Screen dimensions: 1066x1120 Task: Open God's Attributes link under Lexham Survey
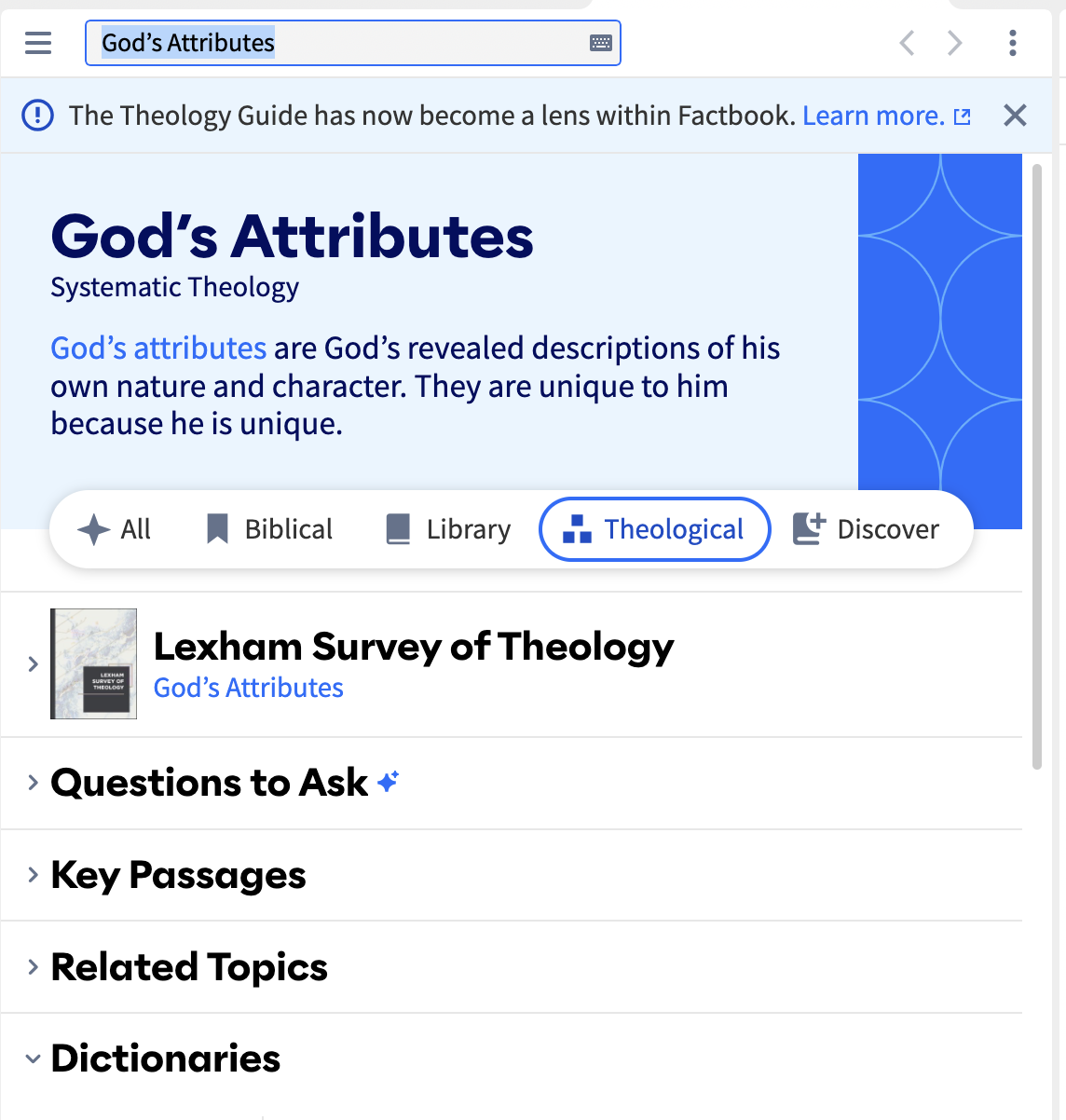[248, 688]
